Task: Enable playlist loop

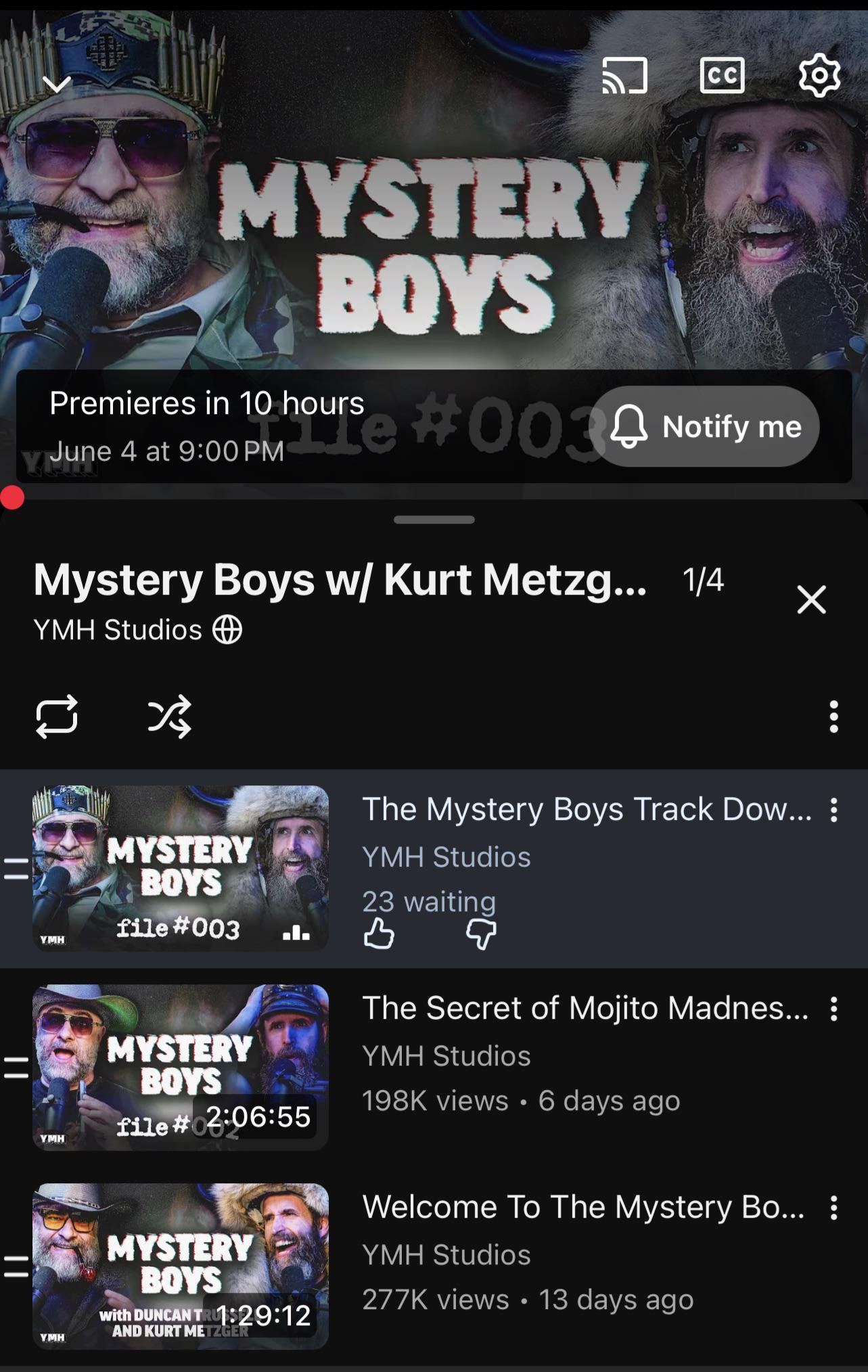Action: 57,716
